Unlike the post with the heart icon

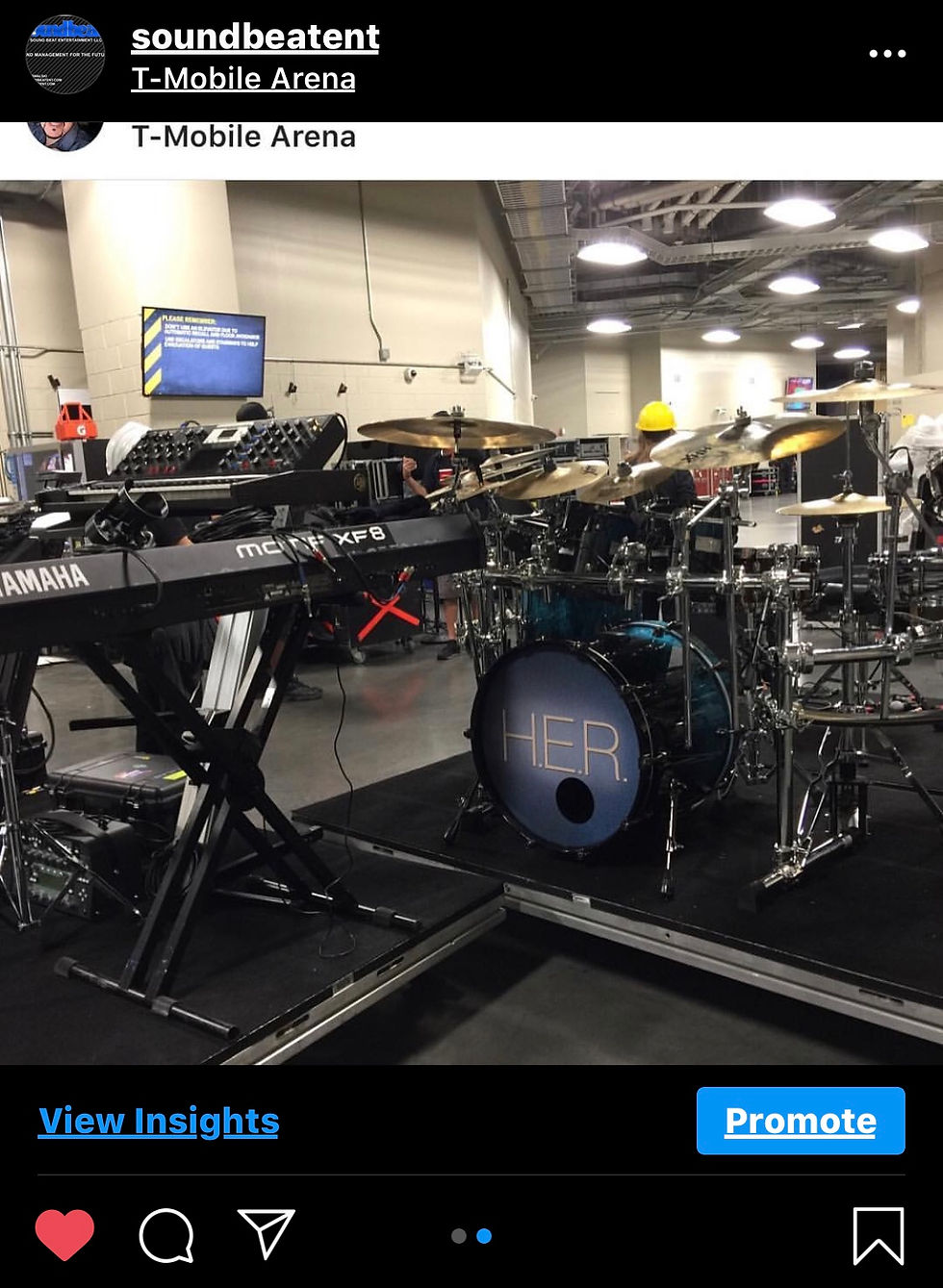coord(64,1234)
